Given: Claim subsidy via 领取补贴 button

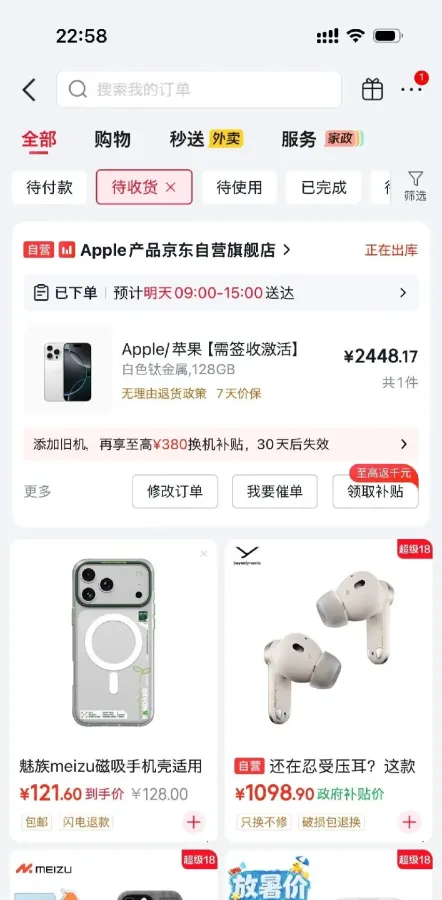Looking at the screenshot, I should tap(375, 491).
